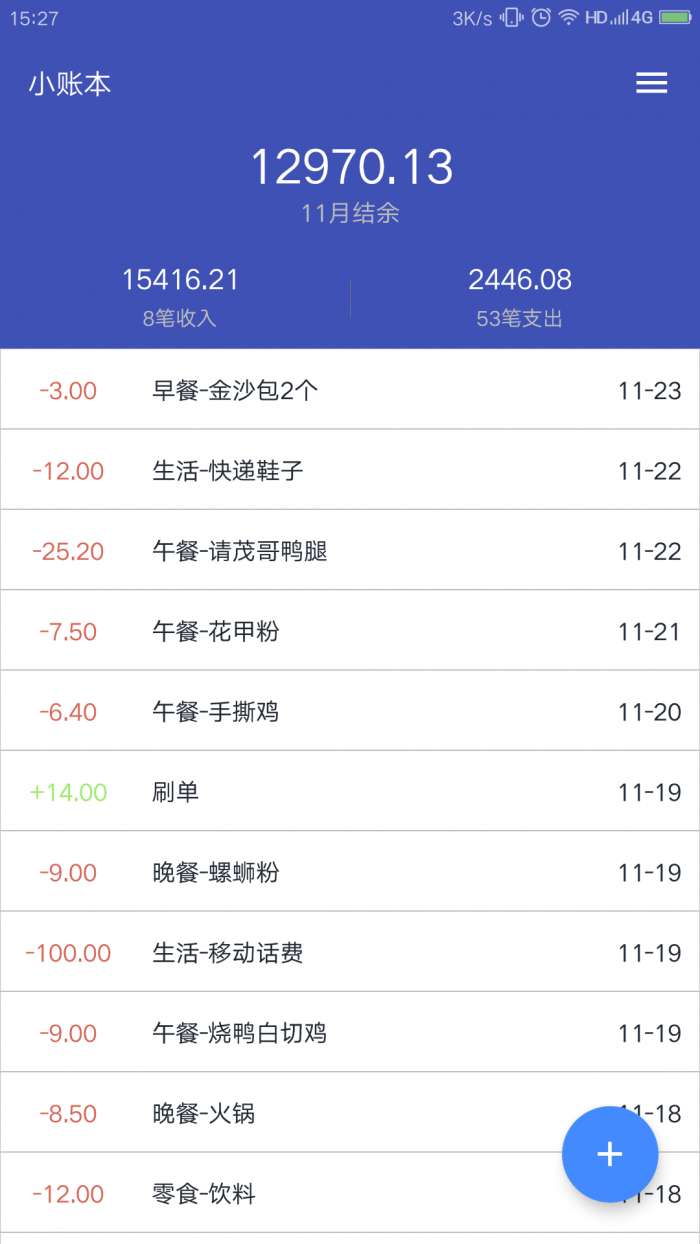The height and width of the screenshot is (1244, 700).
Task: Select the 午餐-烧鸭白切鸡 record
Action: click(350, 1032)
